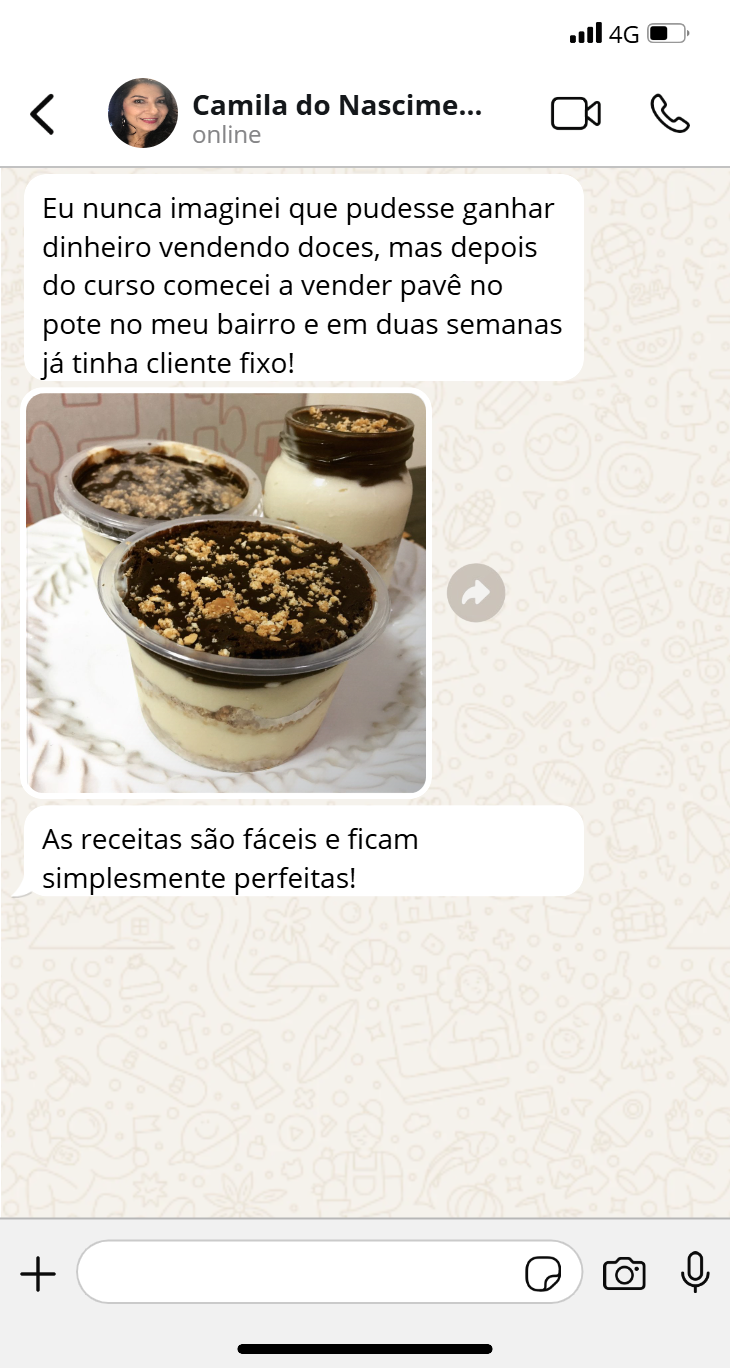Forward the dessert photo
Image resolution: width=730 pixels, height=1368 pixels.
point(476,593)
